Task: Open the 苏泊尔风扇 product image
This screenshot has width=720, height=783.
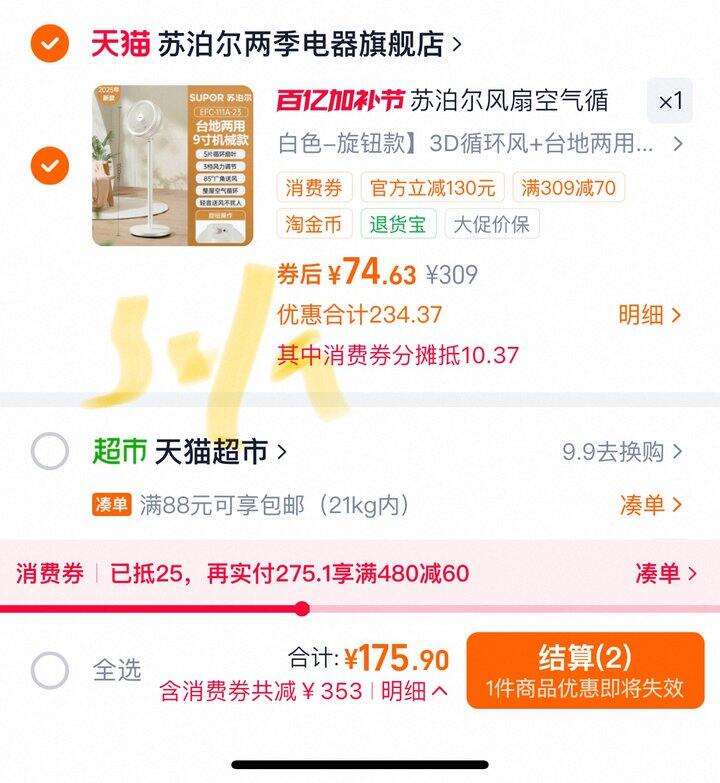Action: (x=172, y=165)
